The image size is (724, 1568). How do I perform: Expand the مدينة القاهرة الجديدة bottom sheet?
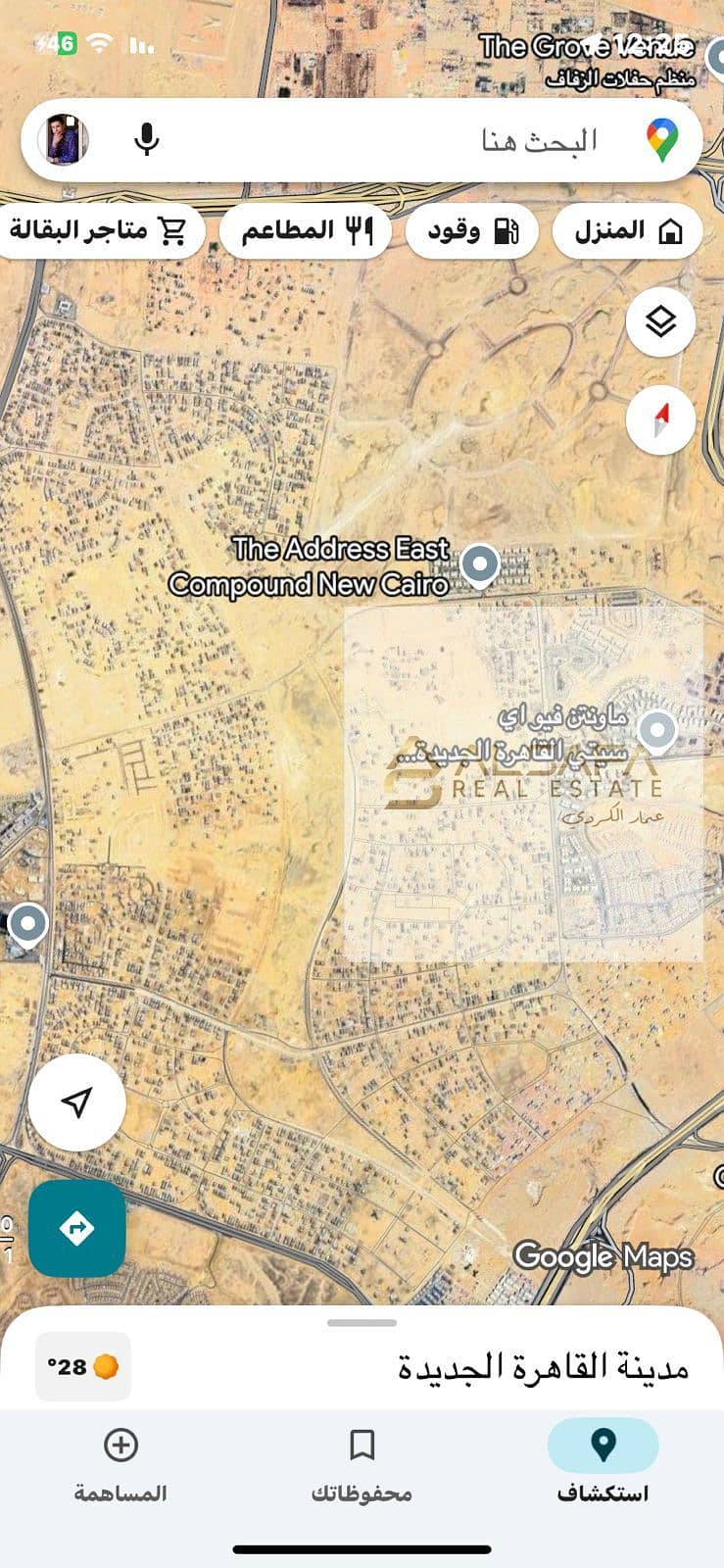pyautogui.click(x=362, y=1324)
